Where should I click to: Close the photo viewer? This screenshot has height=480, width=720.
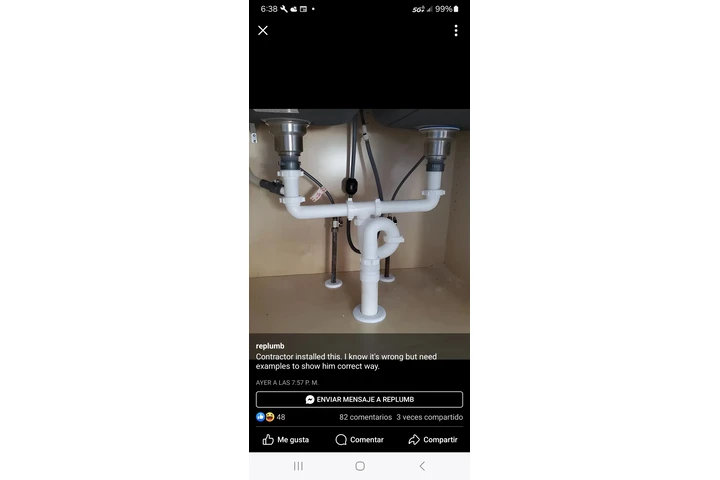(x=263, y=31)
